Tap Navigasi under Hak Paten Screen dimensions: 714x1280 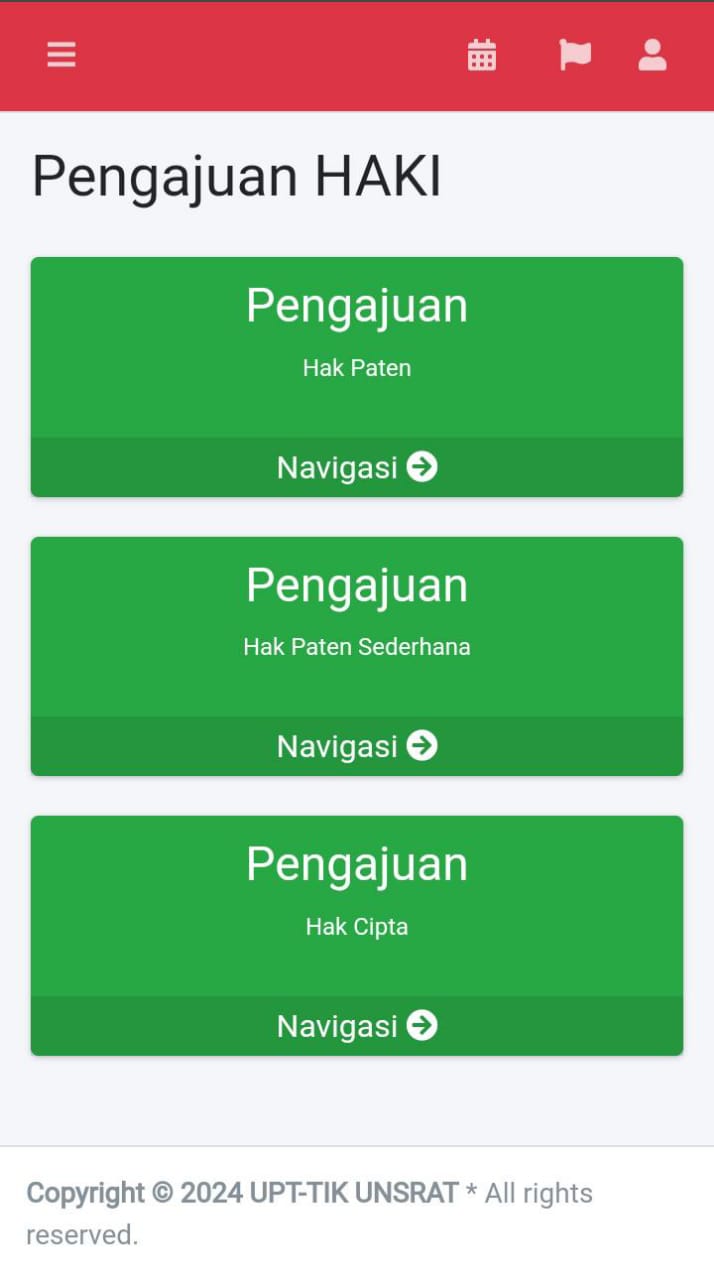[x=357, y=467]
